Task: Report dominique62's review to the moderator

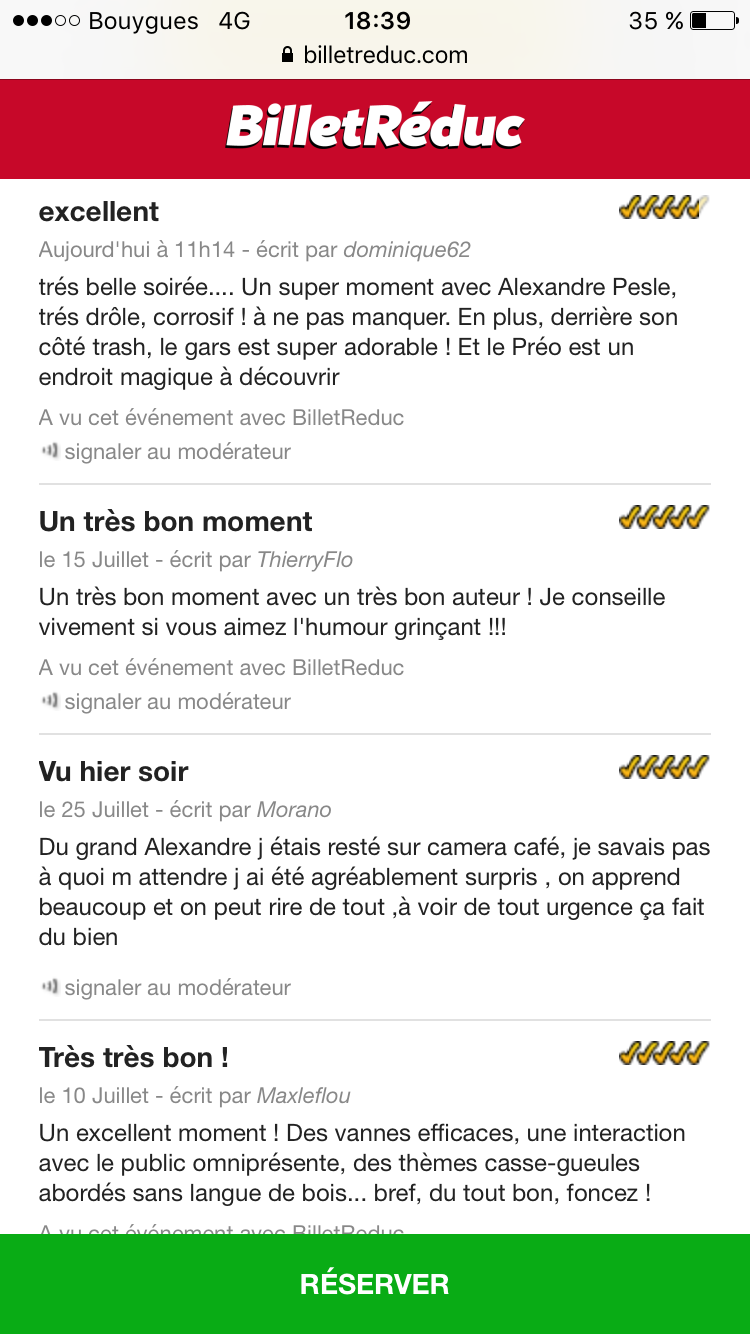Action: (177, 452)
